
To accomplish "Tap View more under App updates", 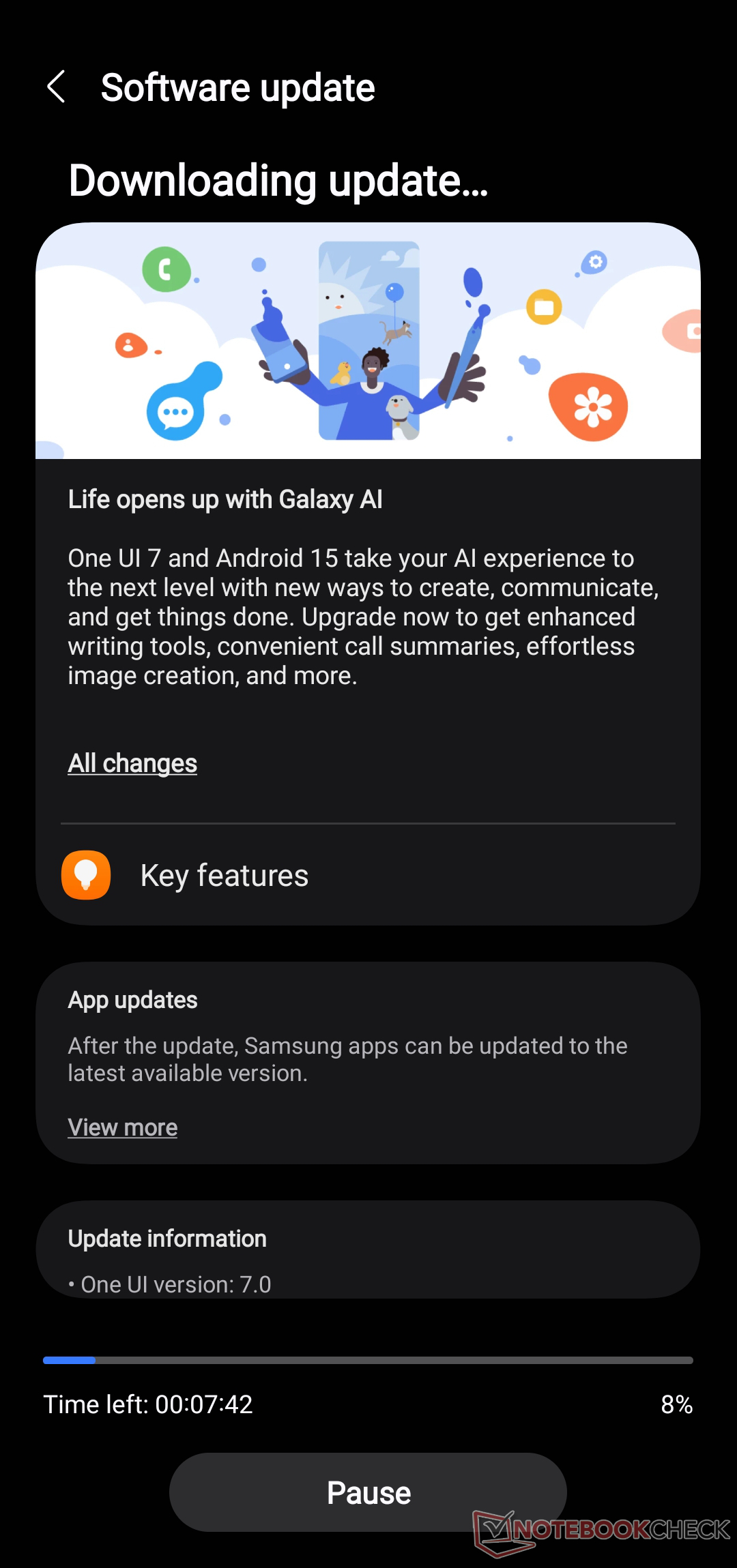I will coord(123,1127).
